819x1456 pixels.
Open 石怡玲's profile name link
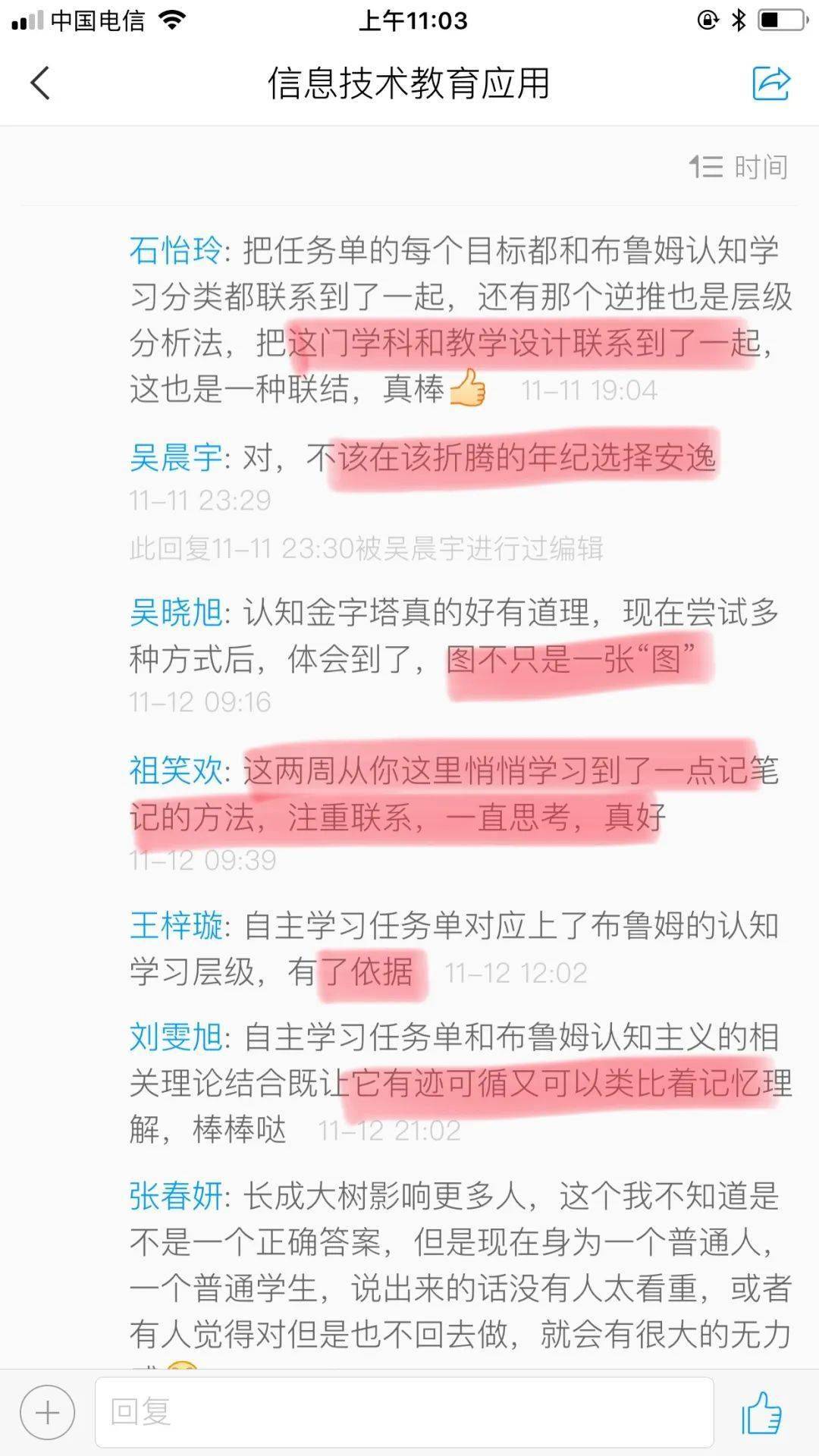[176, 251]
